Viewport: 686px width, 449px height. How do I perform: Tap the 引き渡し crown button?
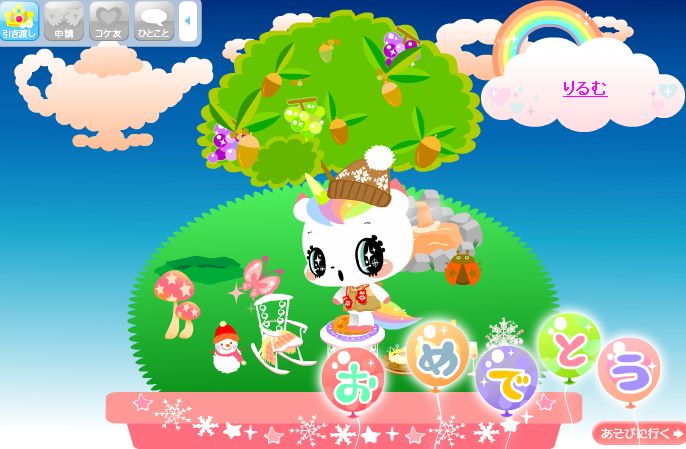point(20,21)
